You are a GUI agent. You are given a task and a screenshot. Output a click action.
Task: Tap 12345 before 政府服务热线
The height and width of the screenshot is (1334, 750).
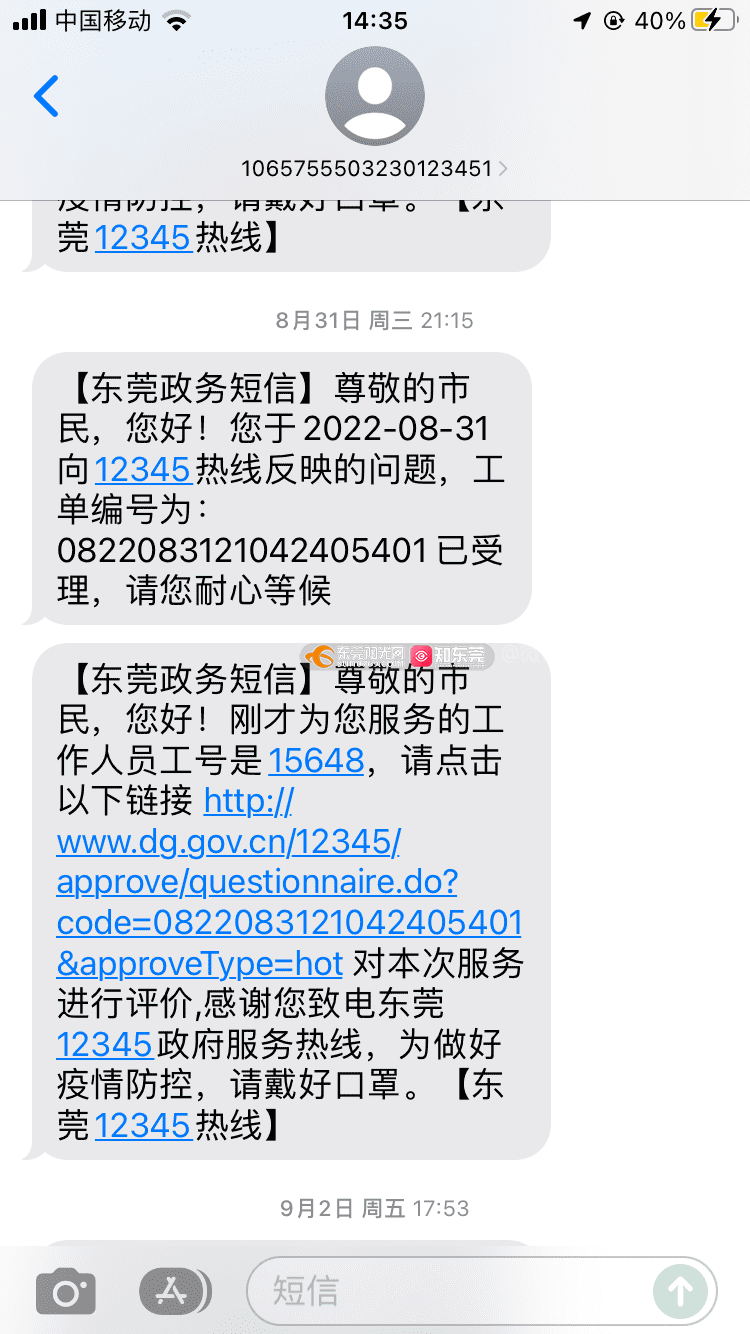click(104, 1045)
